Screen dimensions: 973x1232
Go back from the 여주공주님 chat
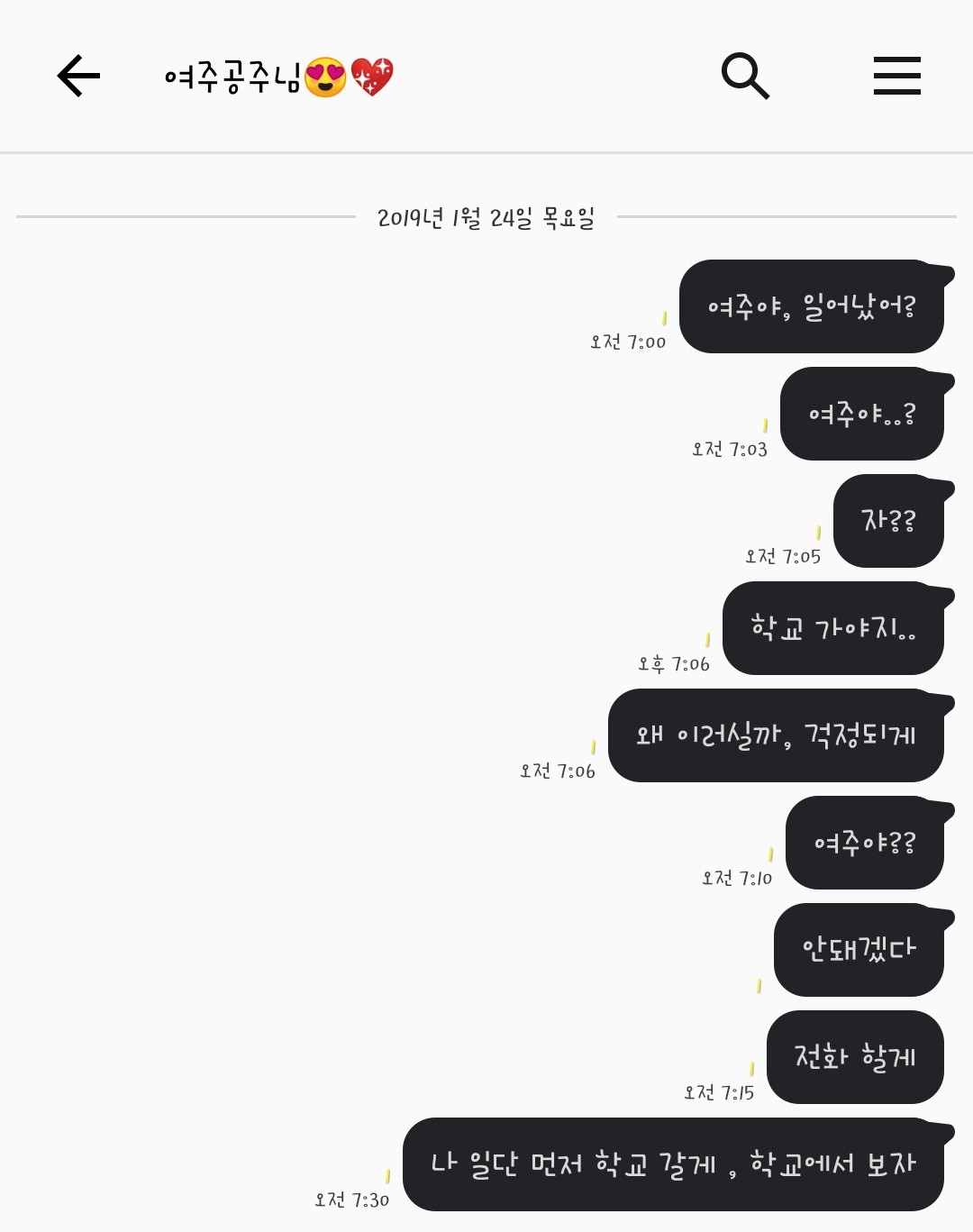tap(78, 76)
